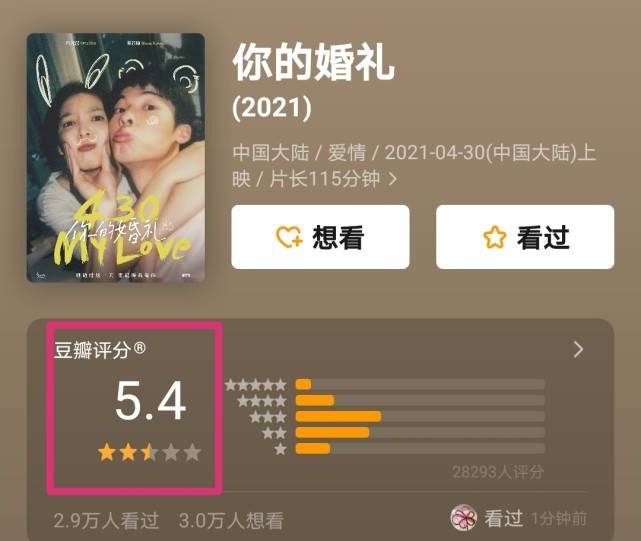
Task: Expand movie details via the 片长115分钟 chevron
Action: [393, 179]
